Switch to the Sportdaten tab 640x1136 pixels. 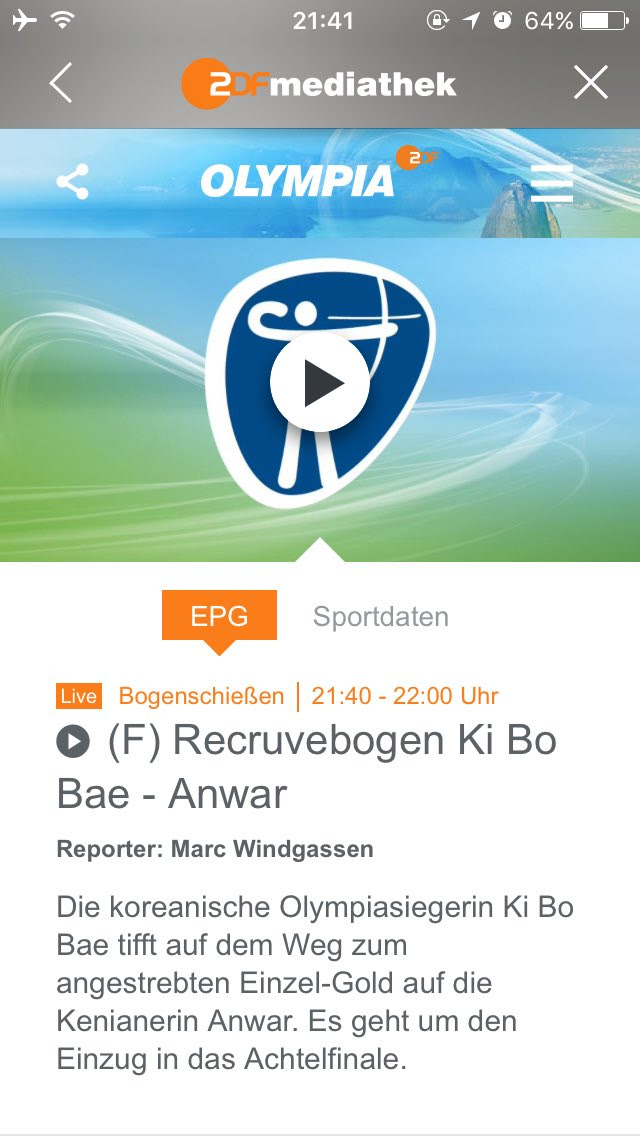coord(380,617)
